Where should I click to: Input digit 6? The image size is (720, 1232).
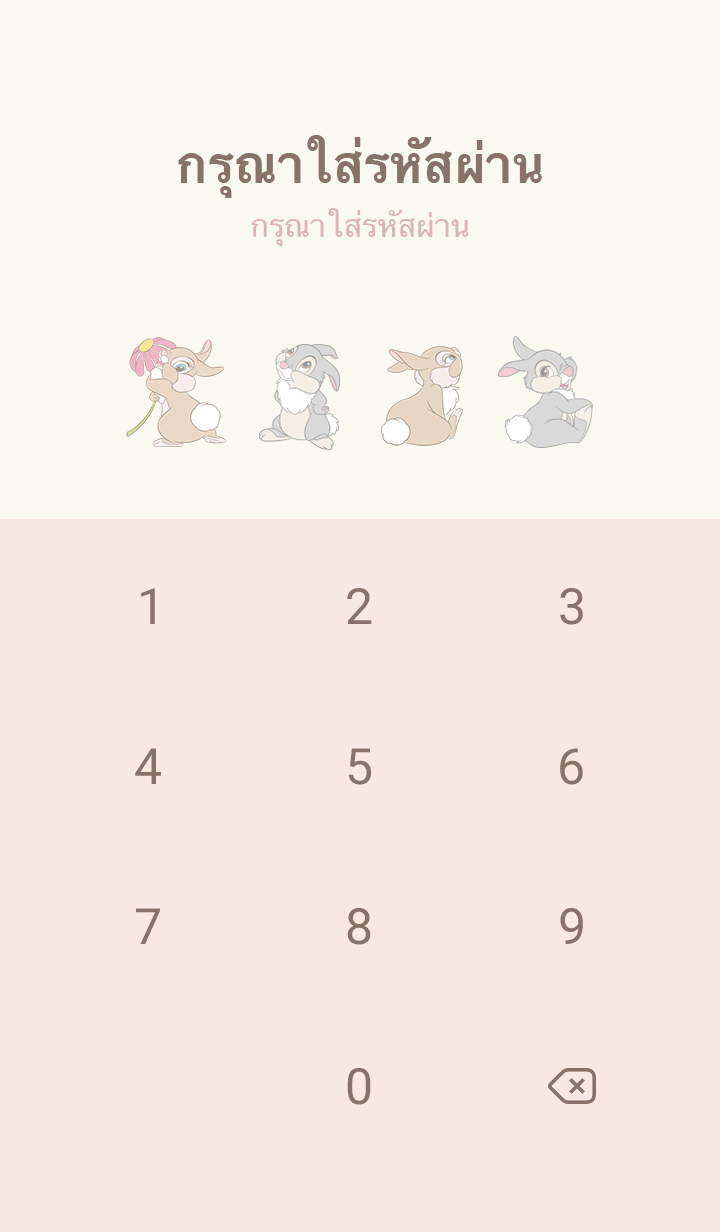571,767
